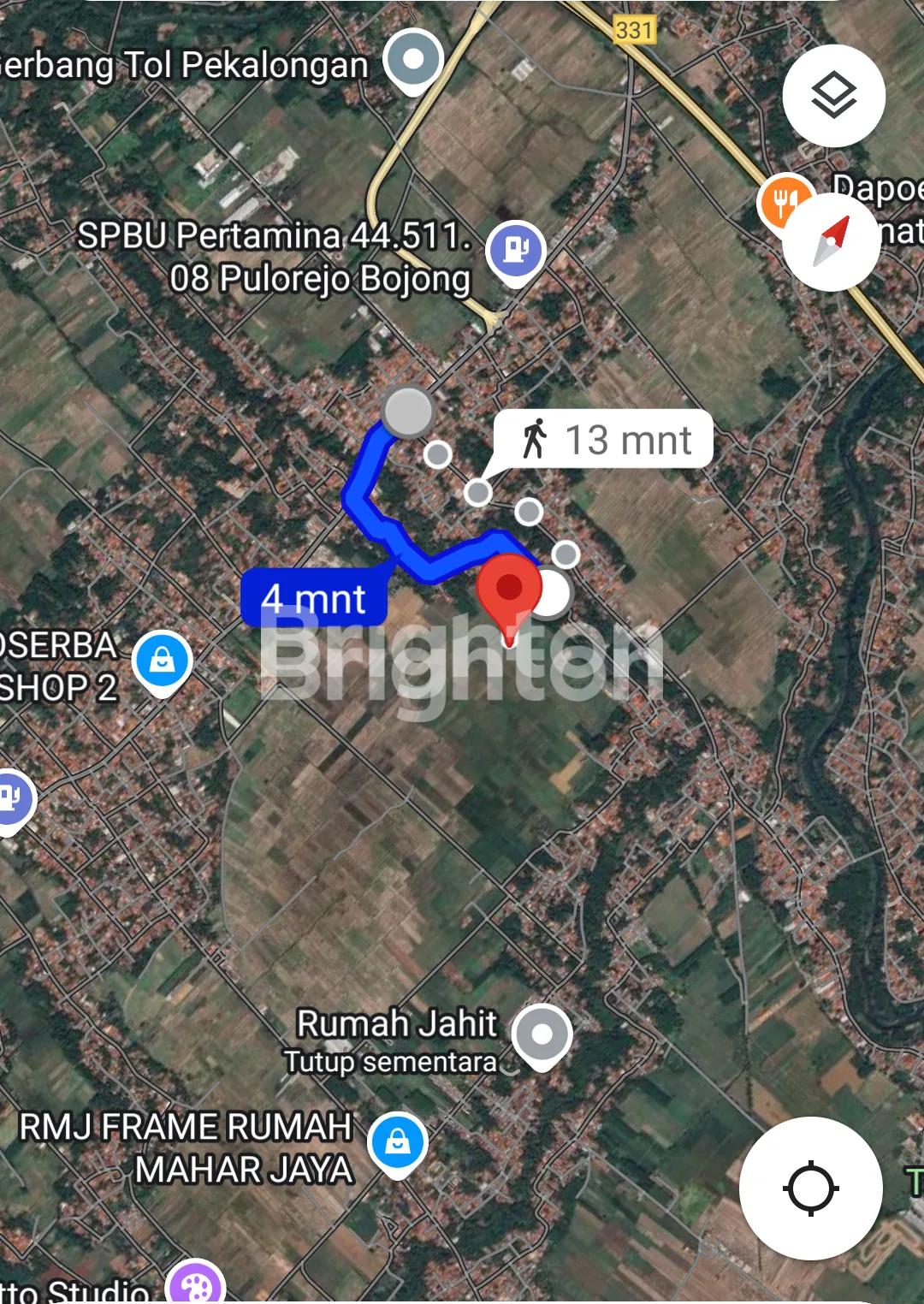Open the map layers button
The image size is (924, 1304).
pyautogui.click(x=833, y=95)
